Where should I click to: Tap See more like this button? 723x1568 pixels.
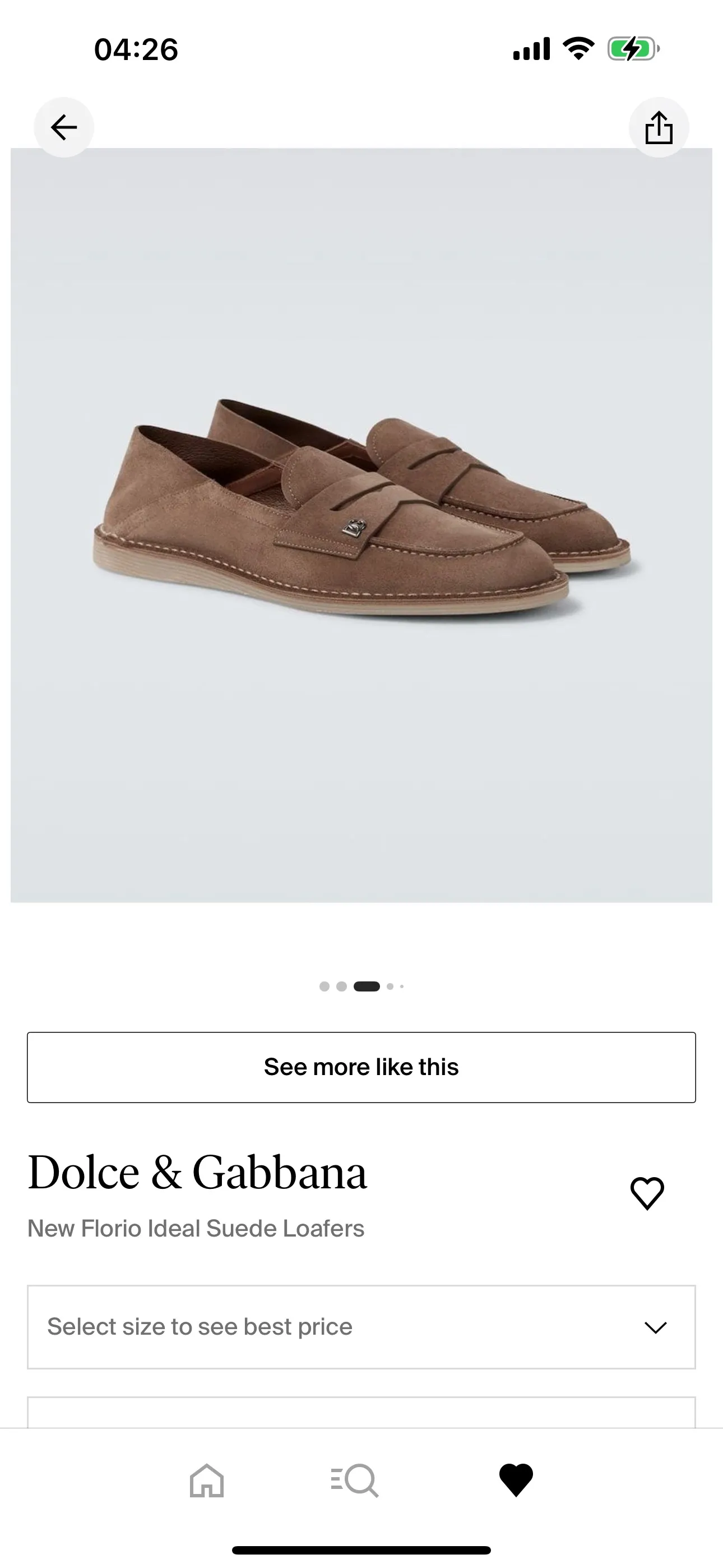point(361,1067)
